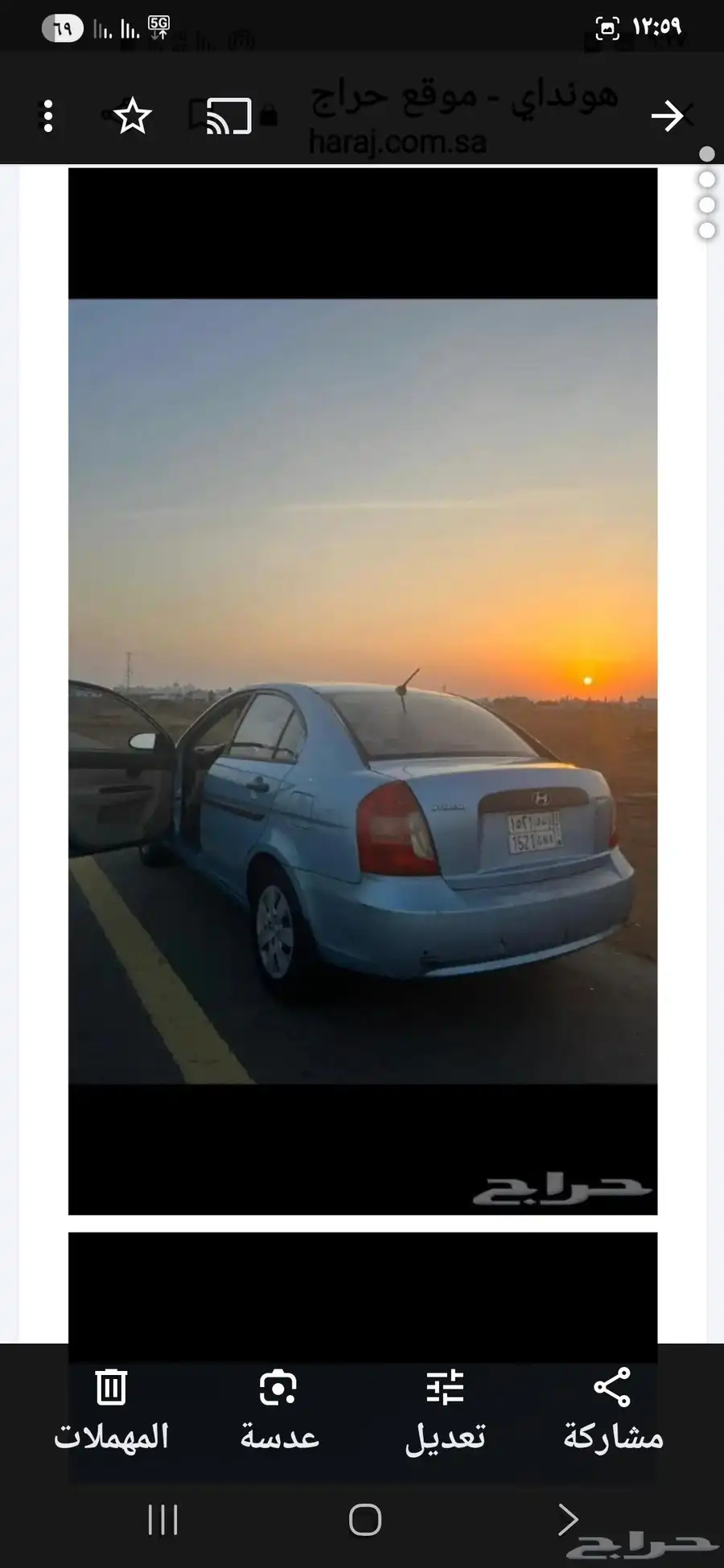Screen dimensions: 724x1568
Task: Open Lens using عدسة
Action: (x=279, y=1410)
